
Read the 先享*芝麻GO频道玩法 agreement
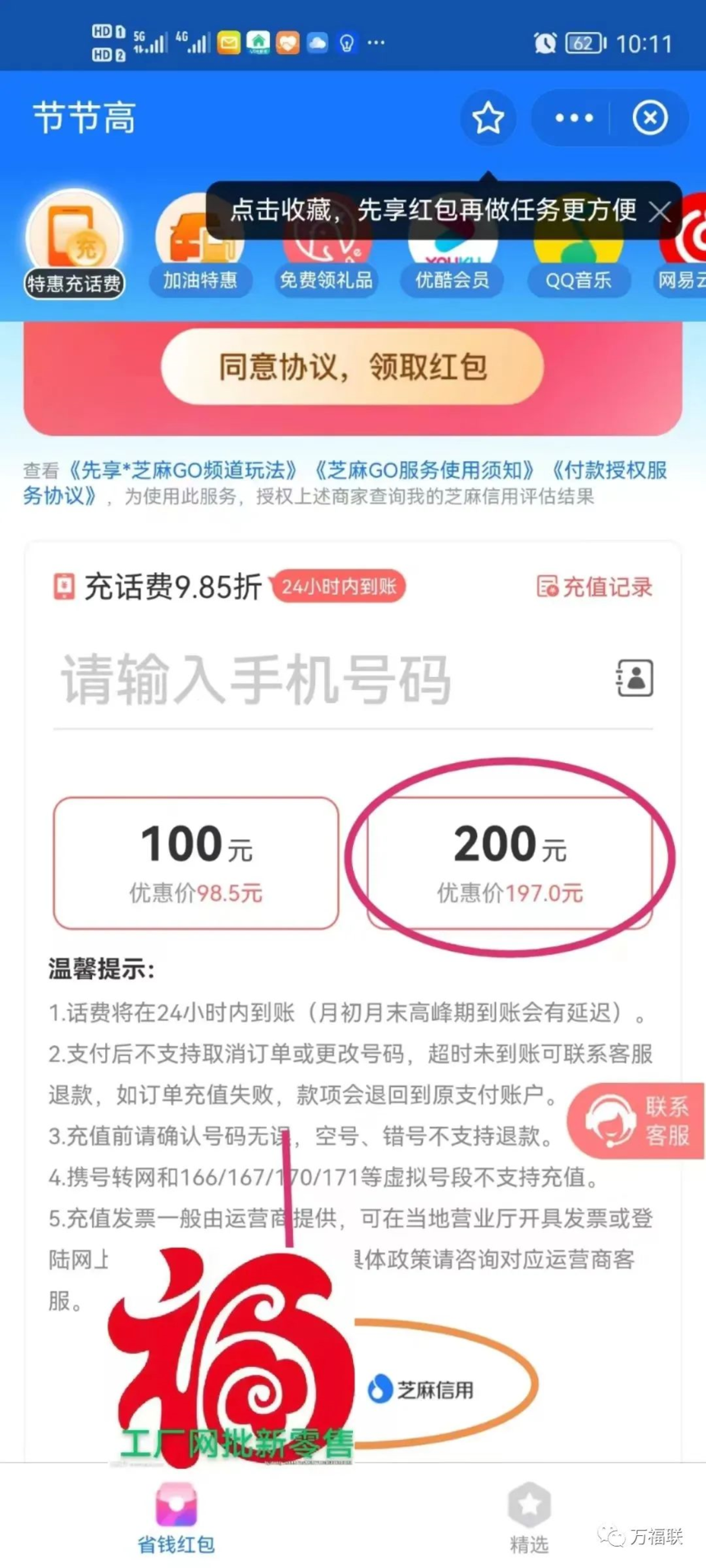[x=181, y=470]
